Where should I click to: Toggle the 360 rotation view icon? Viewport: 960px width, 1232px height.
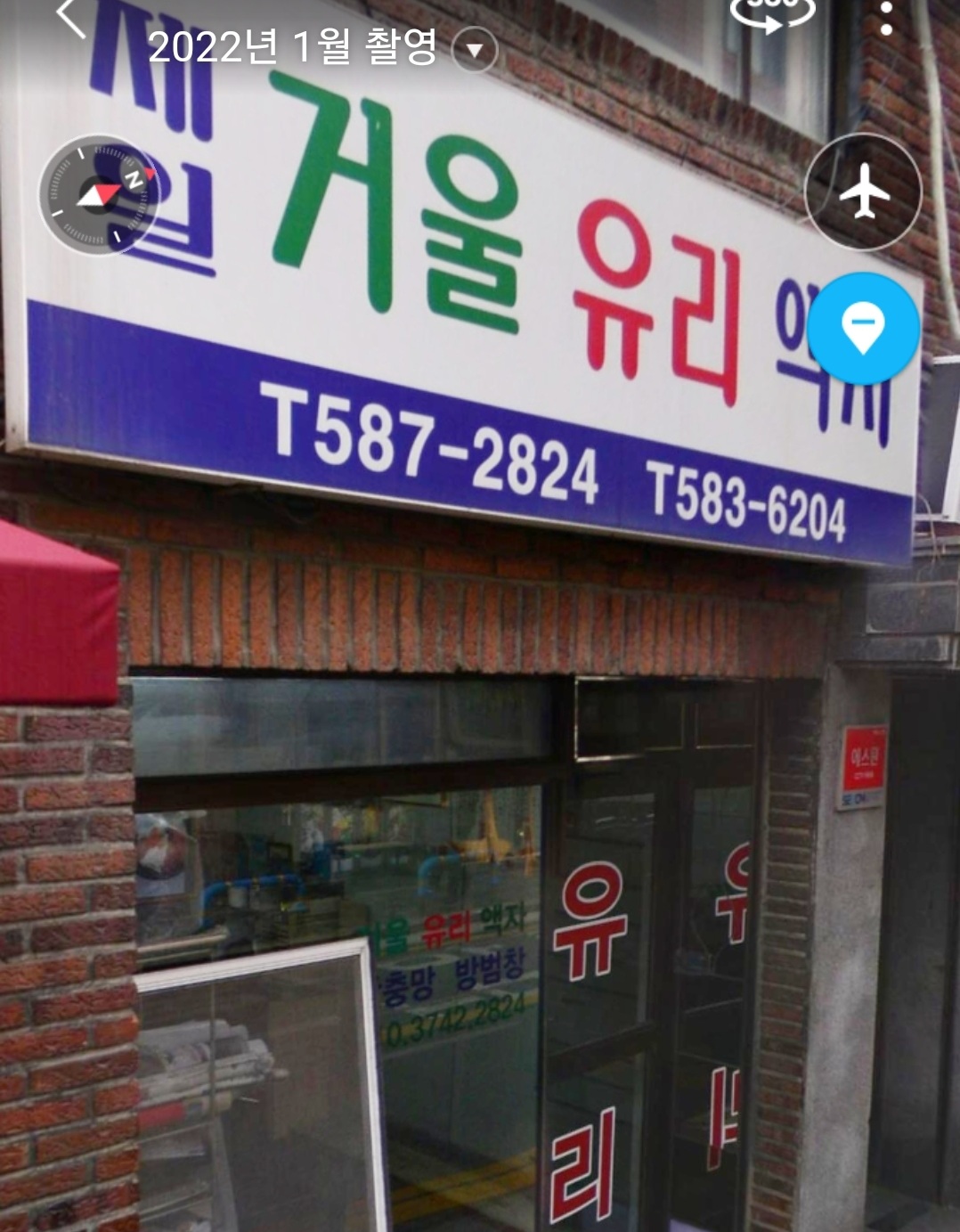[771, 12]
